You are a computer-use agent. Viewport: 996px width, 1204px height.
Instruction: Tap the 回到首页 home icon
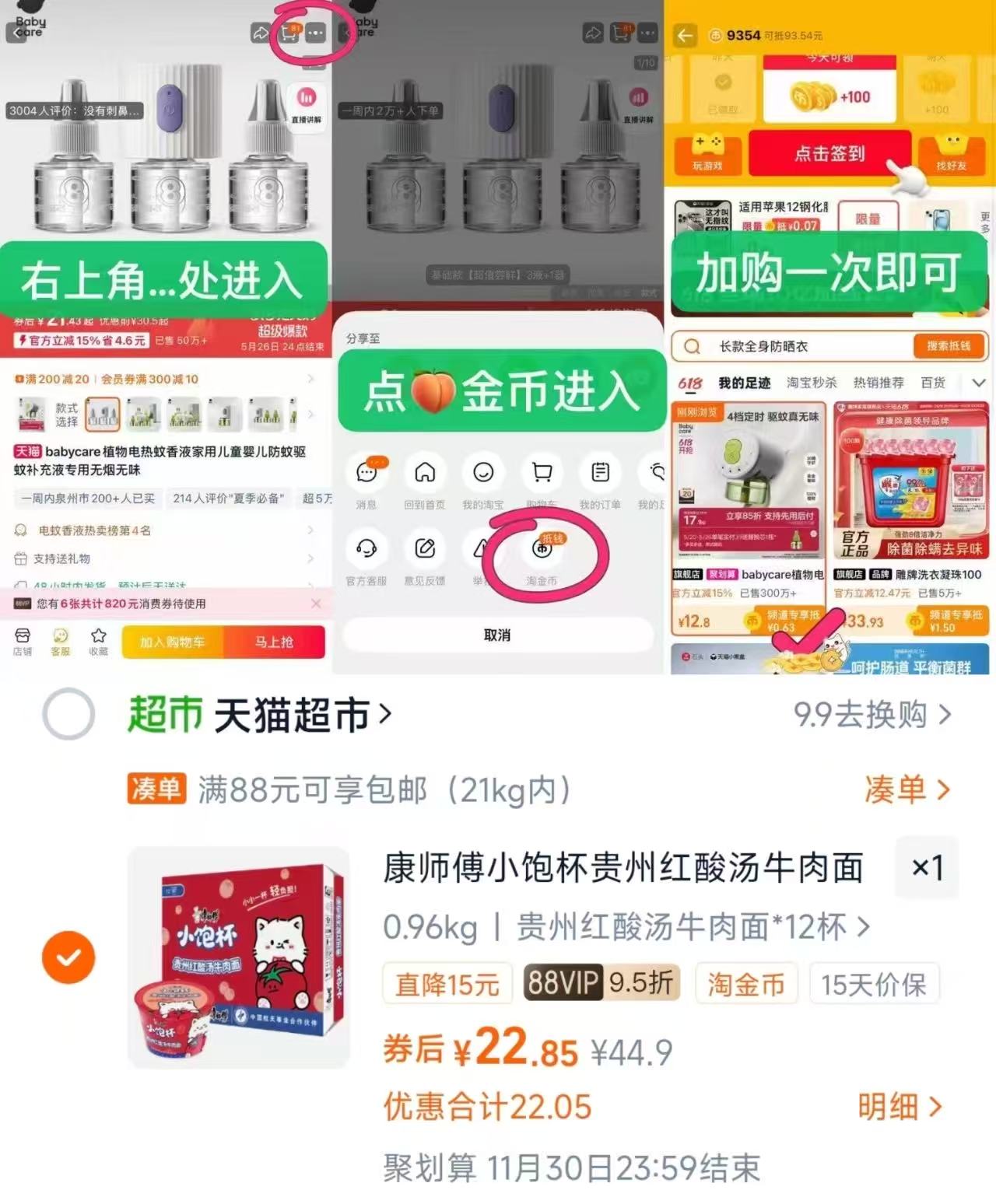click(425, 472)
